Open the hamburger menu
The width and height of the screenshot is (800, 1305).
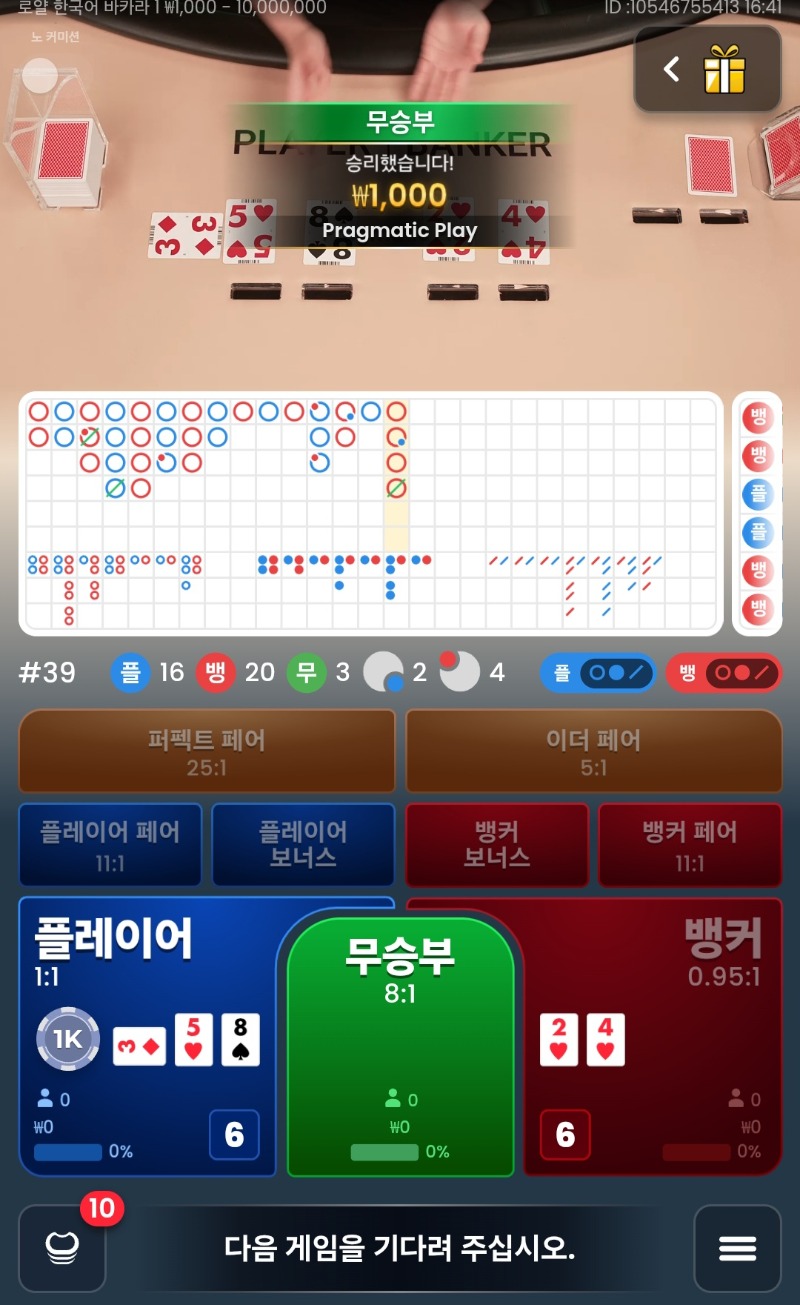pyautogui.click(x=737, y=1248)
